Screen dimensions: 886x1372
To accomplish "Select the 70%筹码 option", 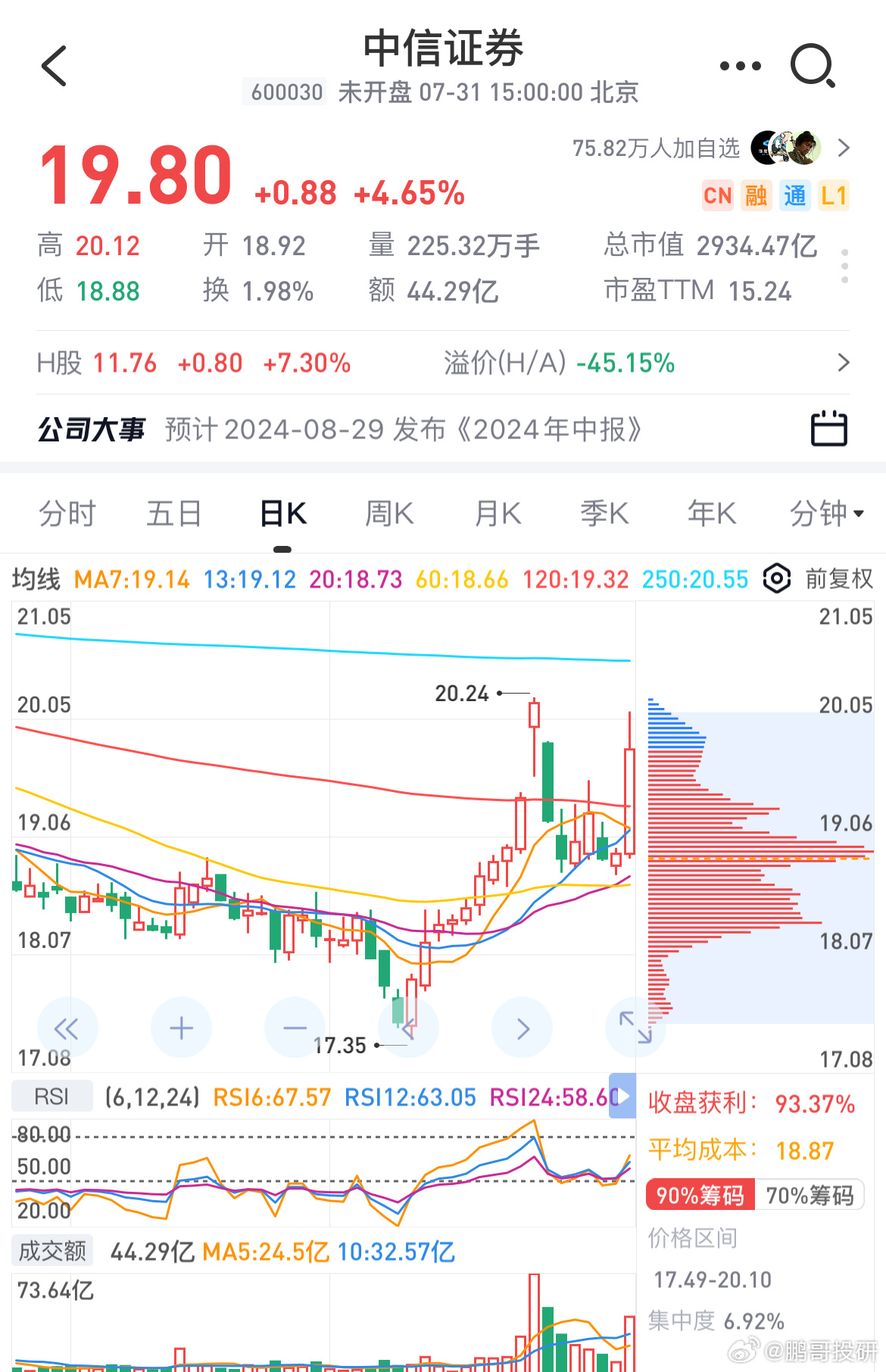I will (810, 1195).
